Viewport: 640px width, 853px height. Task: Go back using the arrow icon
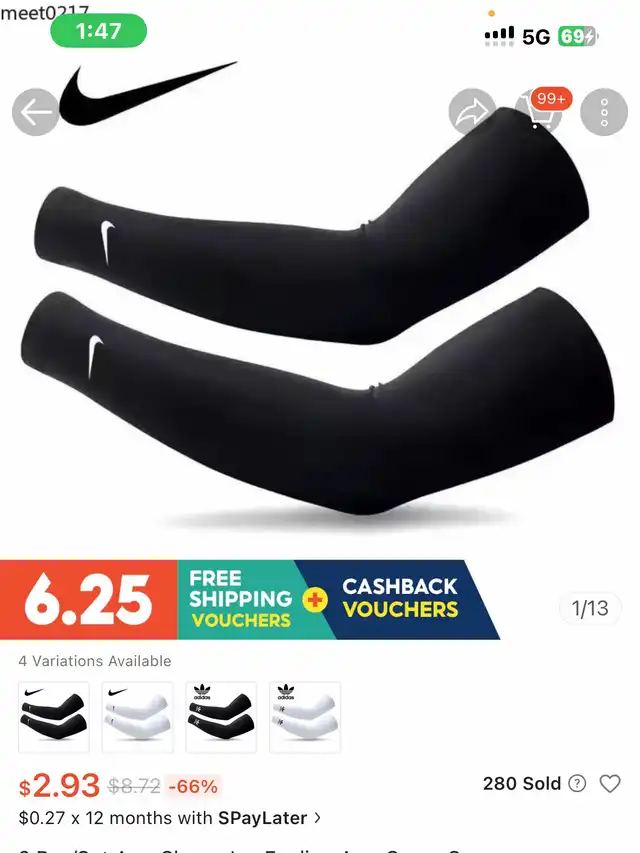[36, 113]
